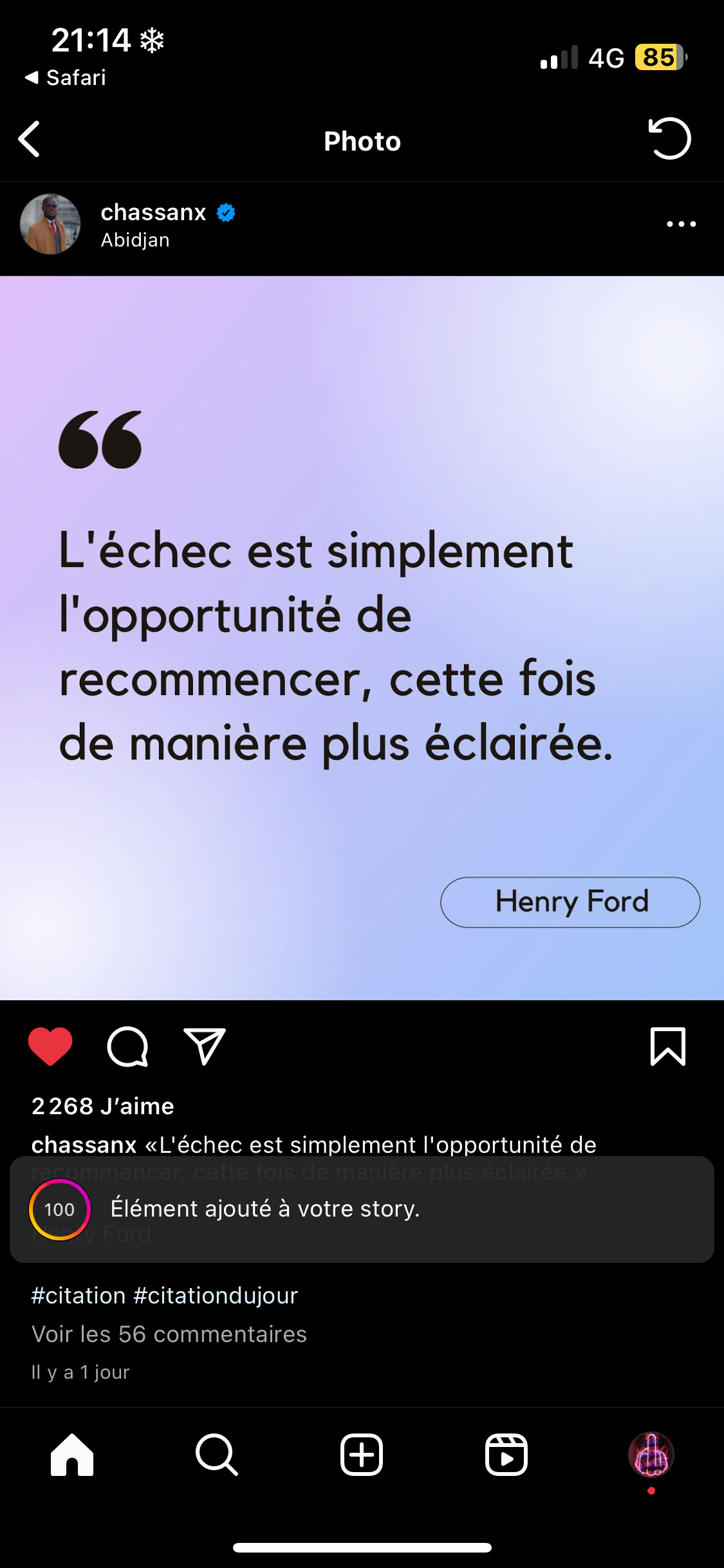View all 56 comments
The image size is (724, 1568).
(169, 1334)
